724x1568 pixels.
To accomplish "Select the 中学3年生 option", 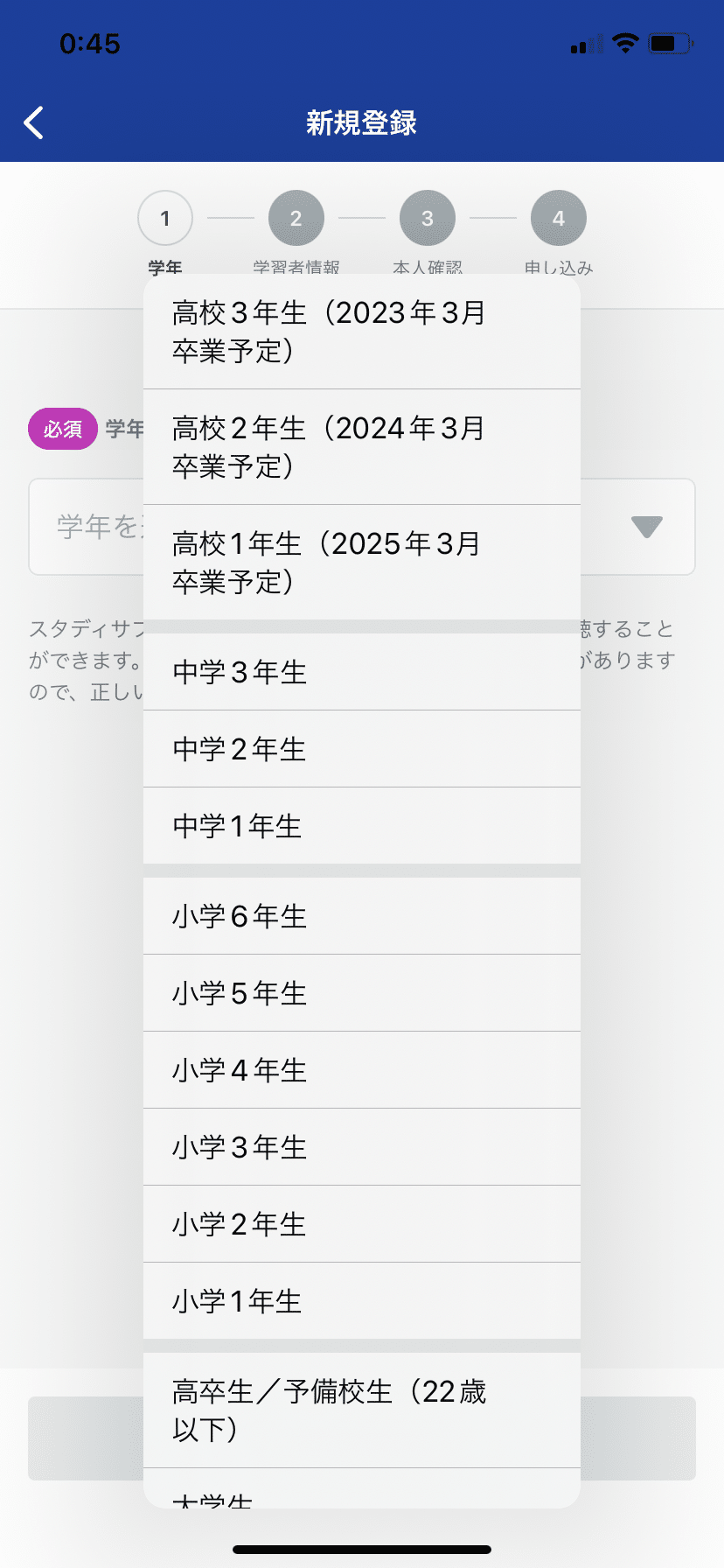I will [x=362, y=672].
